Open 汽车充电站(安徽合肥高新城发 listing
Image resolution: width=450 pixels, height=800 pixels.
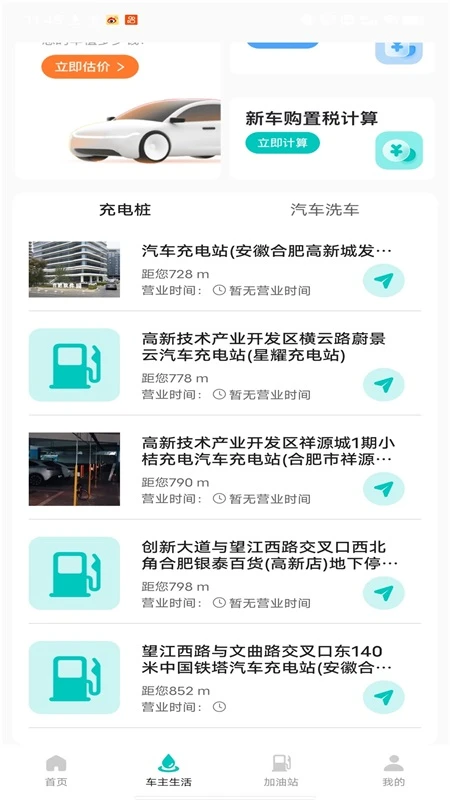tap(224, 269)
